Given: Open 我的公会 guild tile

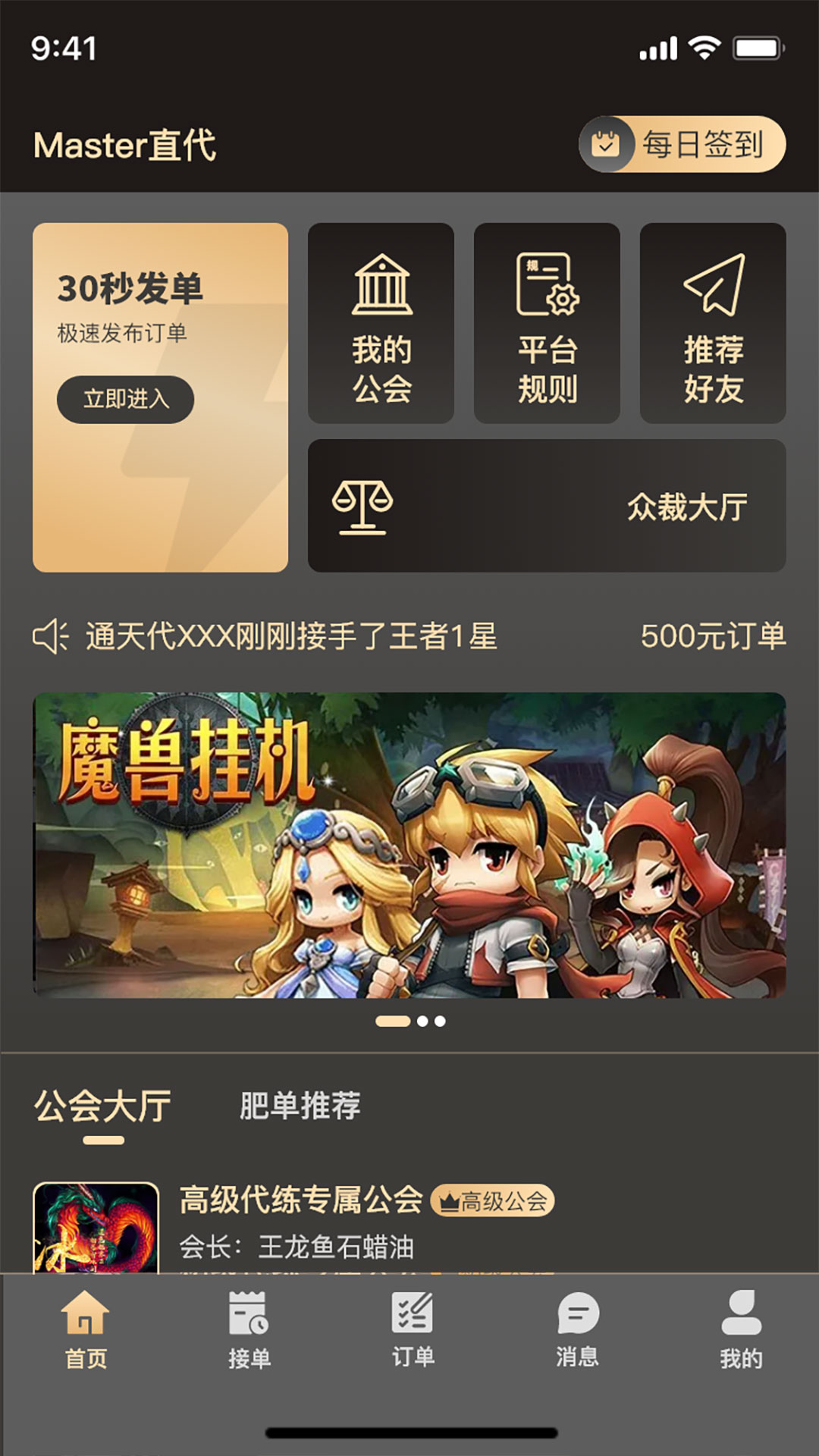Looking at the screenshot, I should click(x=381, y=324).
